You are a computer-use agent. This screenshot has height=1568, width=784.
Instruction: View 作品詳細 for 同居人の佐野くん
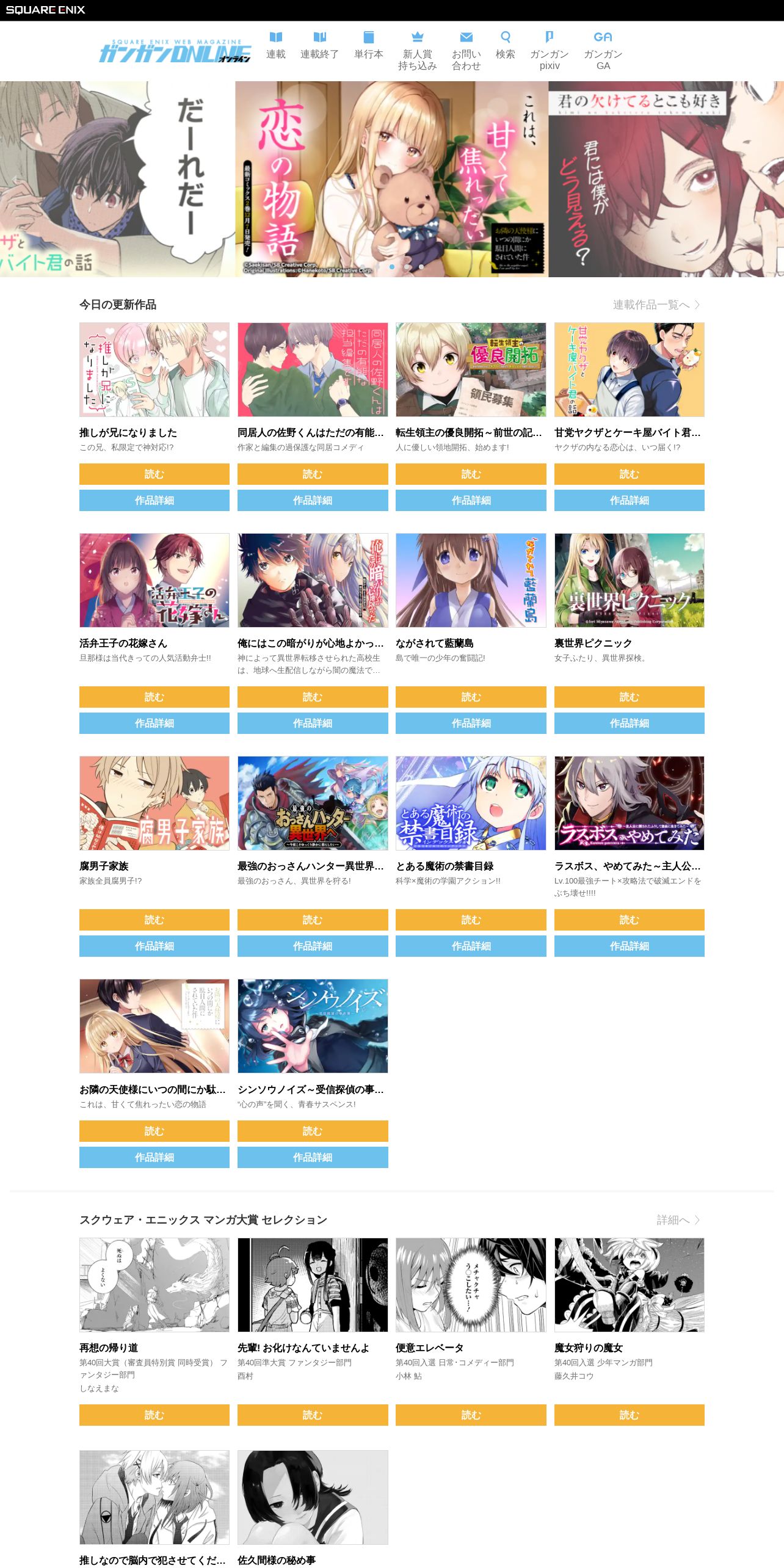click(313, 500)
